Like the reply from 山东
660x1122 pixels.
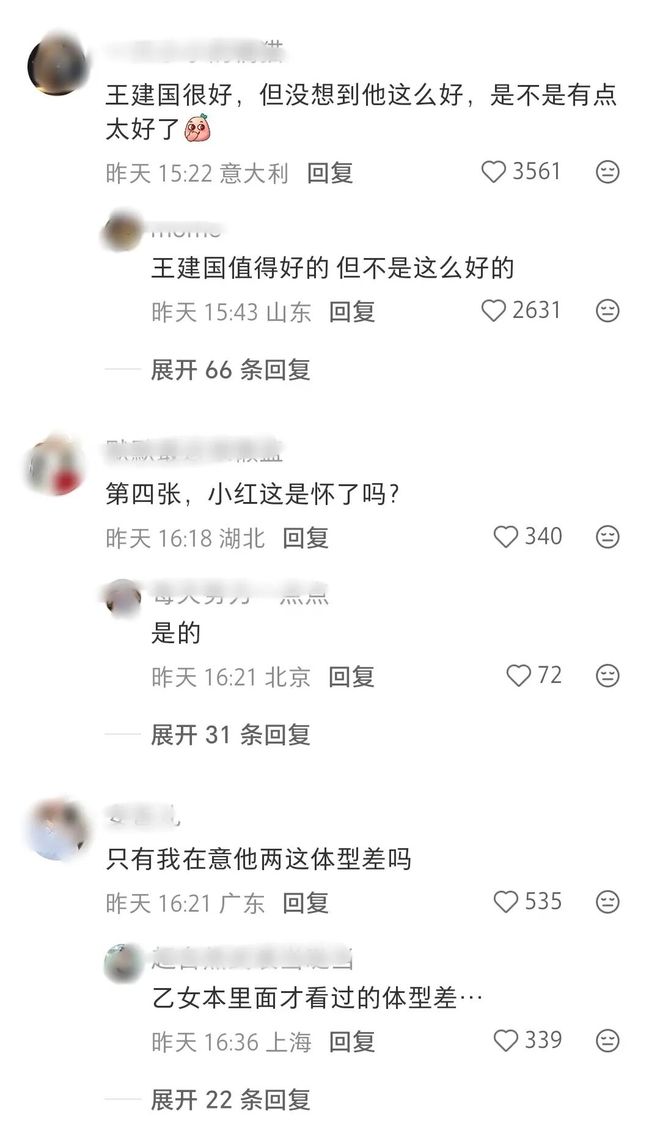[494, 311]
